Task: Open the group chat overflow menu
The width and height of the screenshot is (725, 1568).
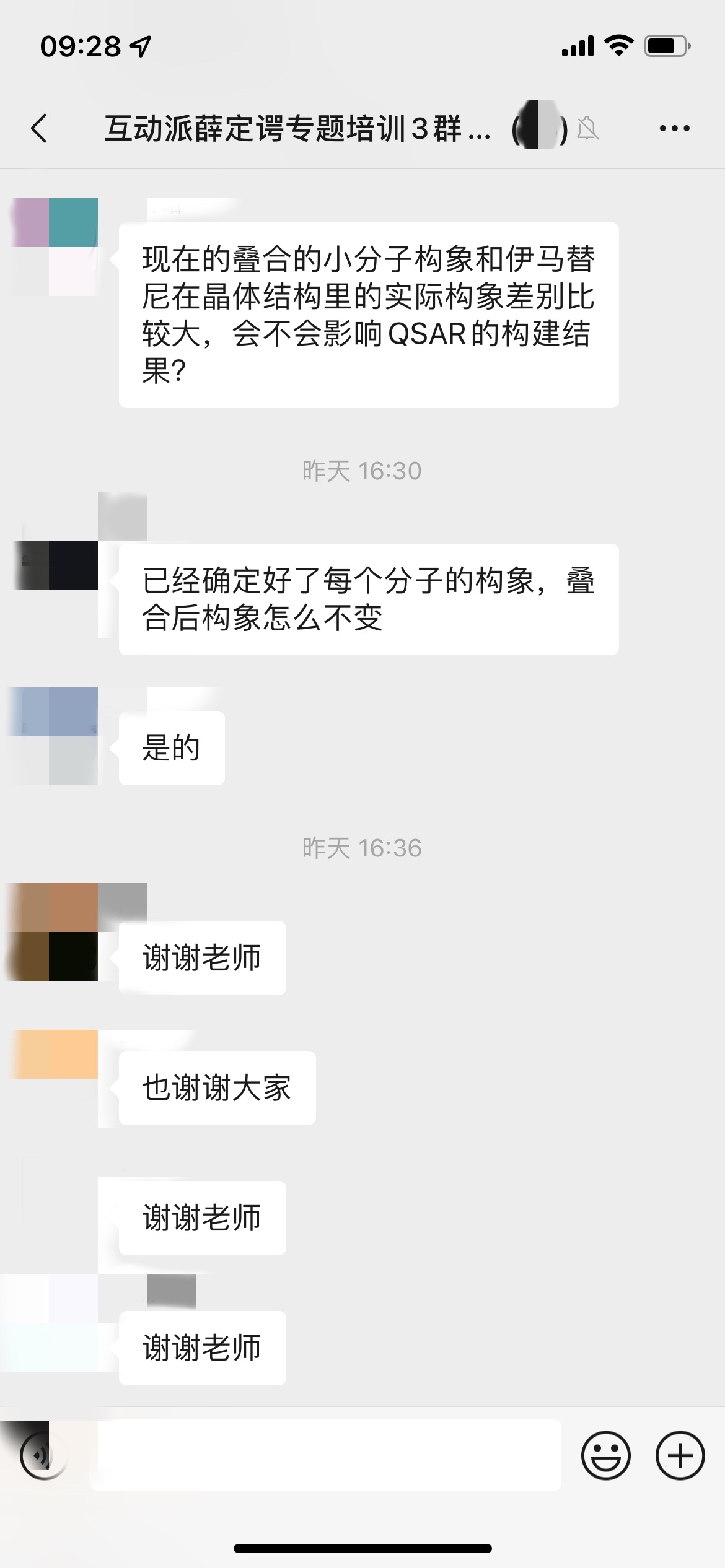Action: coord(674,129)
